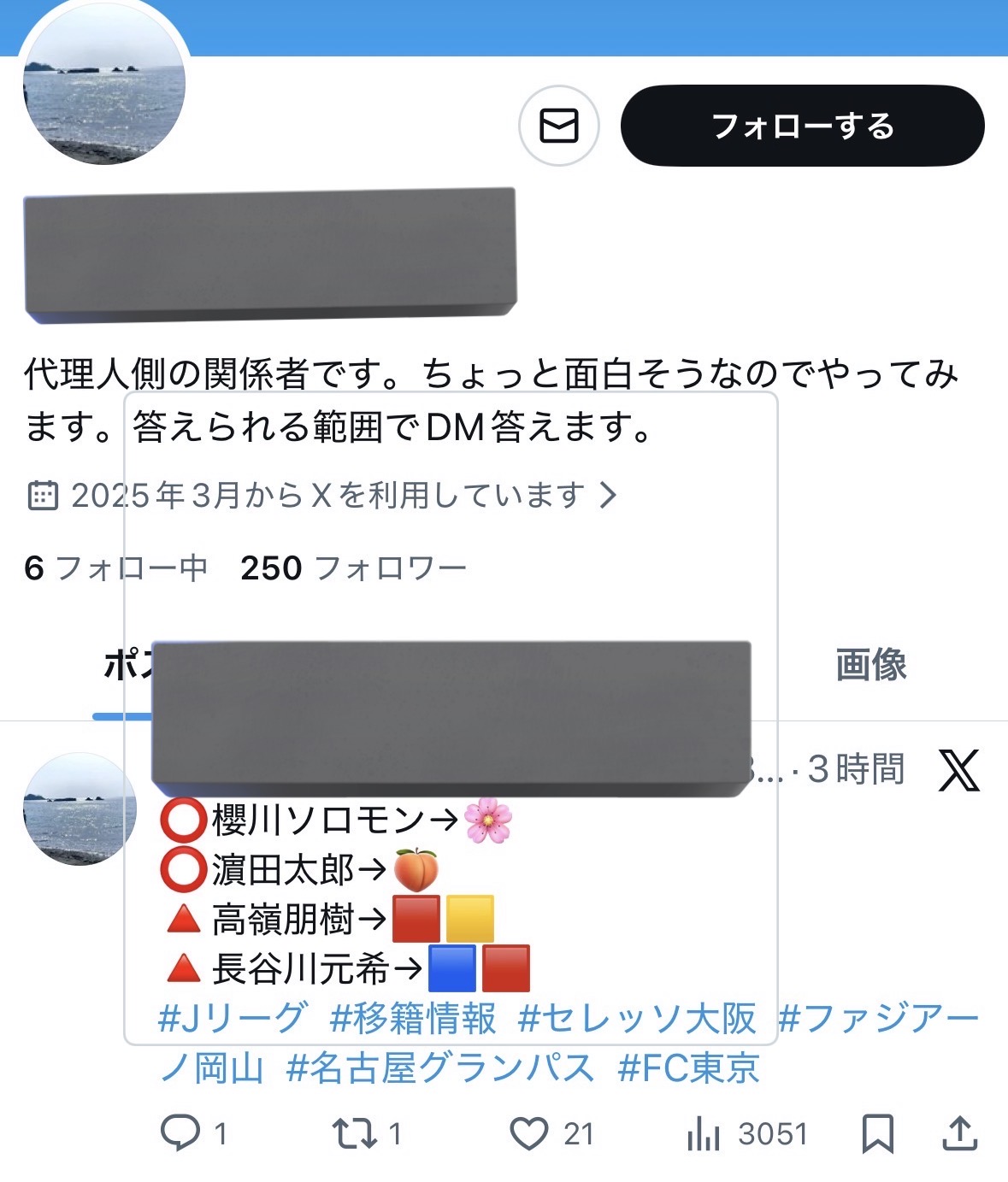Screen dimensions: 1008x1182
Task: Switch to the 画像 tab
Action: click(x=870, y=664)
